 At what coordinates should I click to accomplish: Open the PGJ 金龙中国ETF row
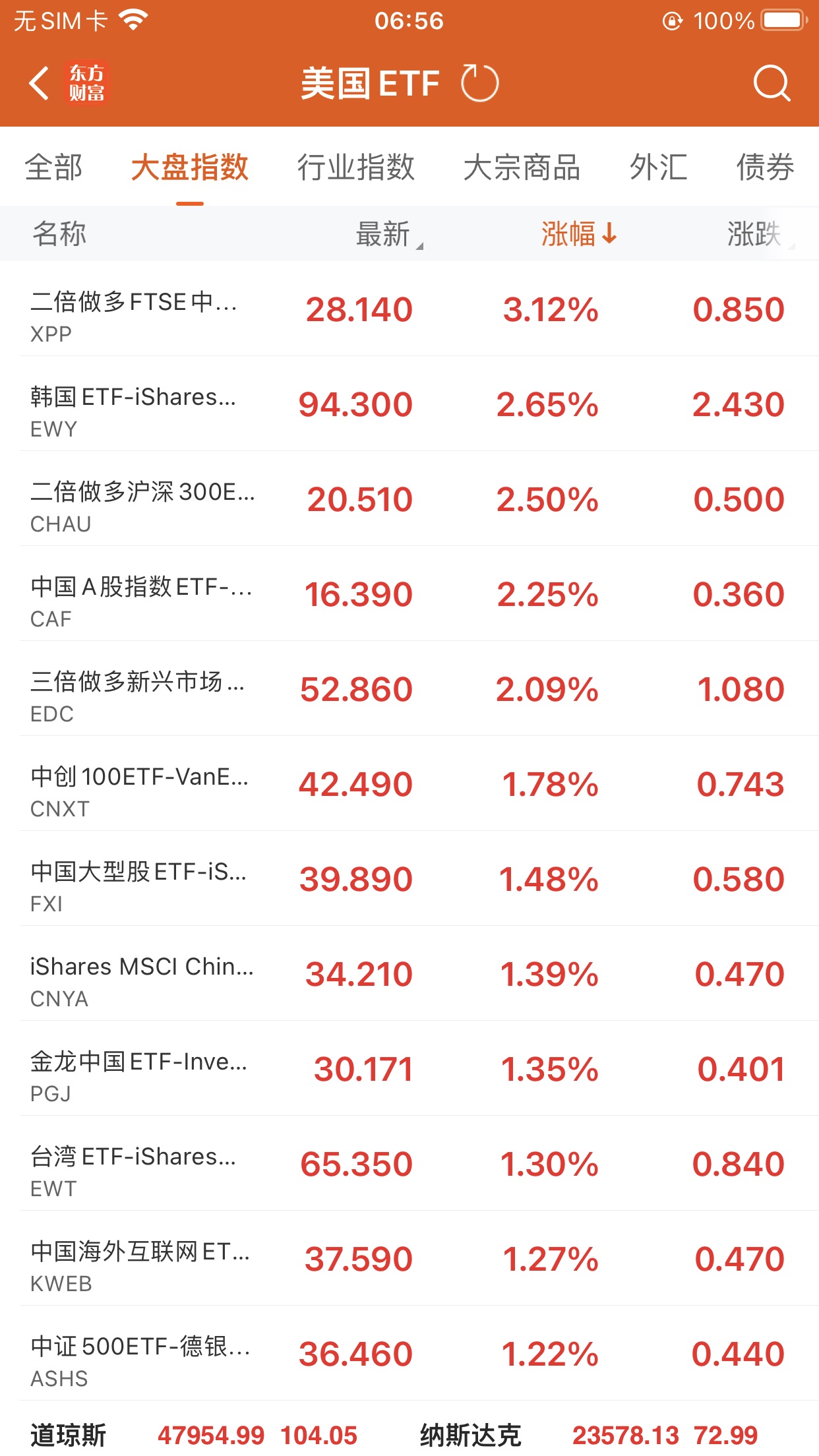409,1070
